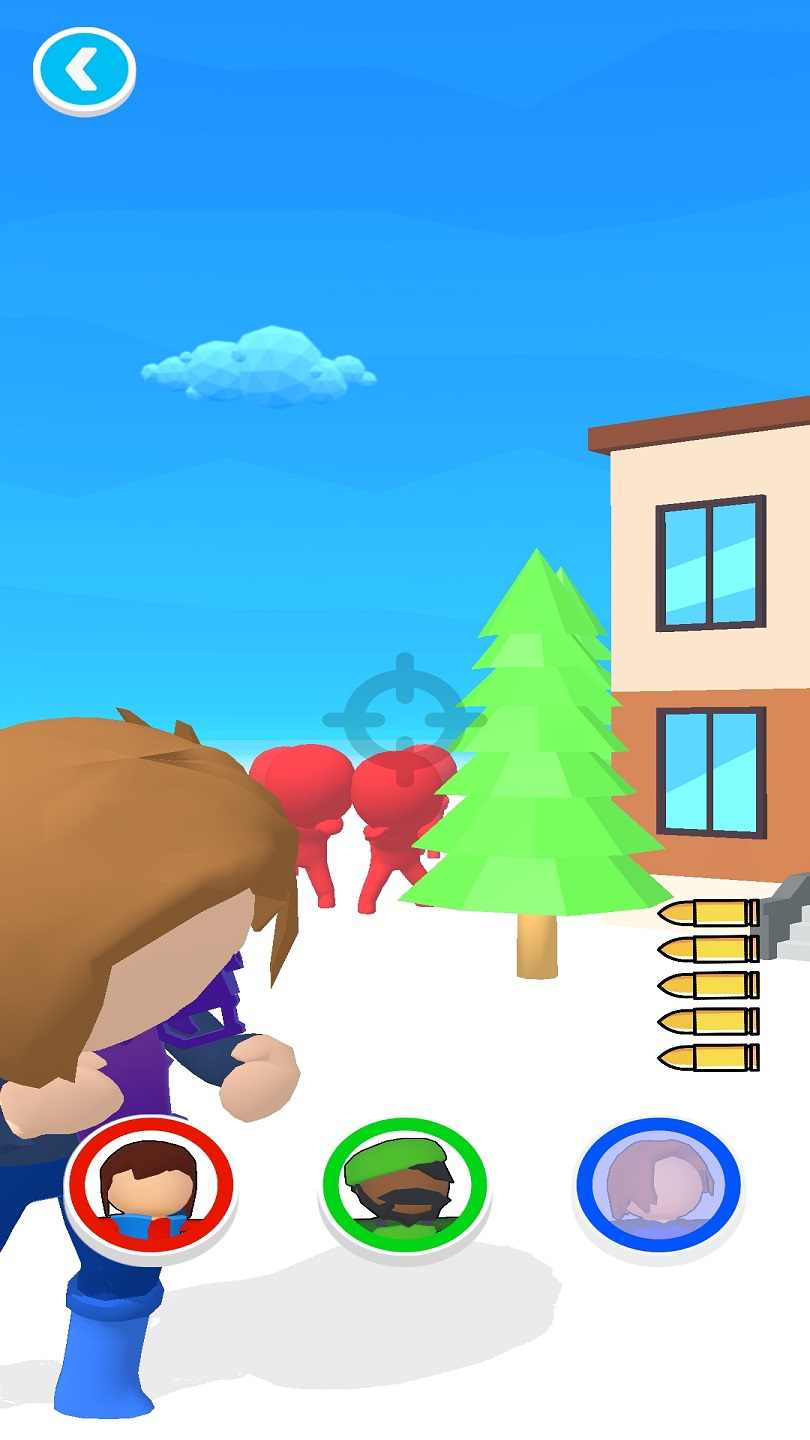Image resolution: width=810 pixels, height=1440 pixels.
Task: Tap the back arrow button
Action: pos(84,70)
